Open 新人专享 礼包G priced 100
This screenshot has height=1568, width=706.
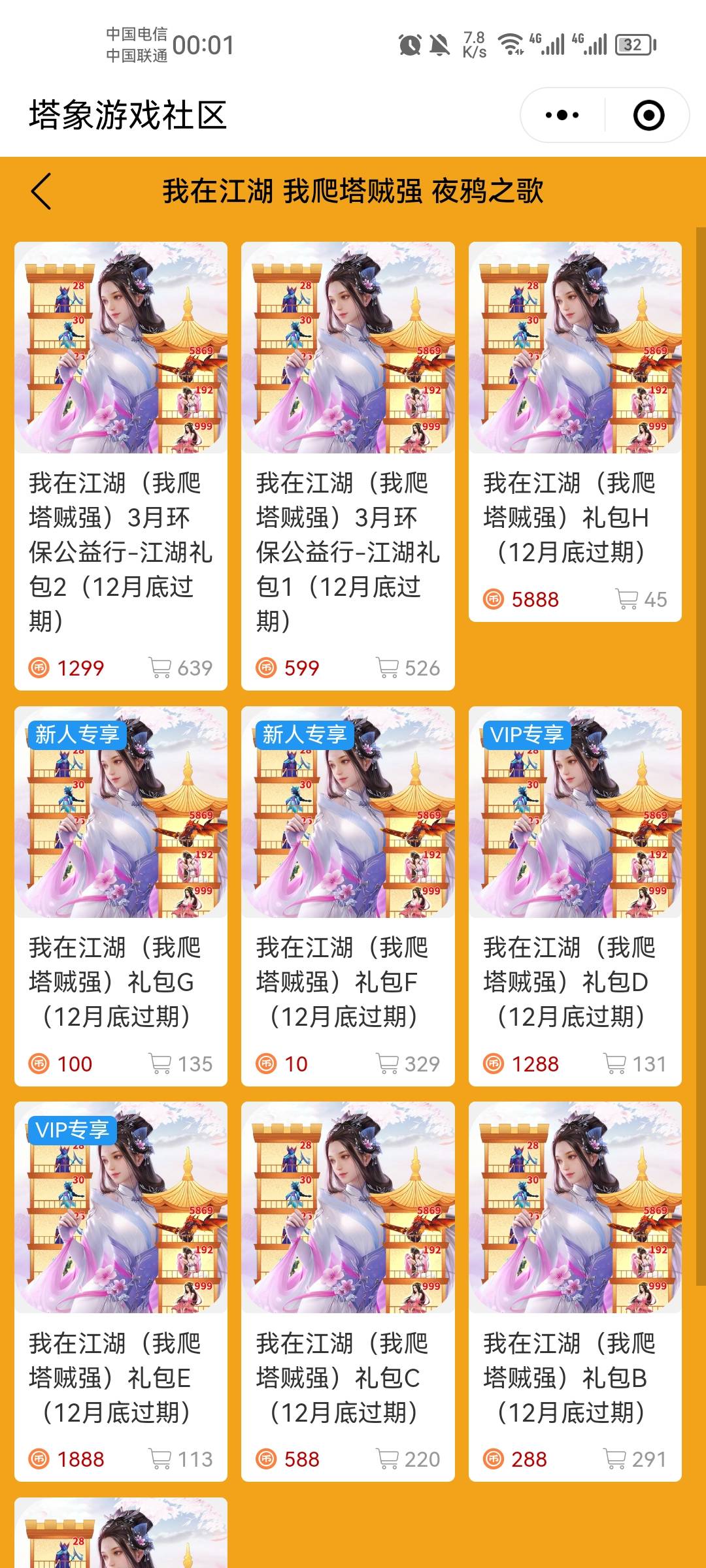[x=121, y=895]
